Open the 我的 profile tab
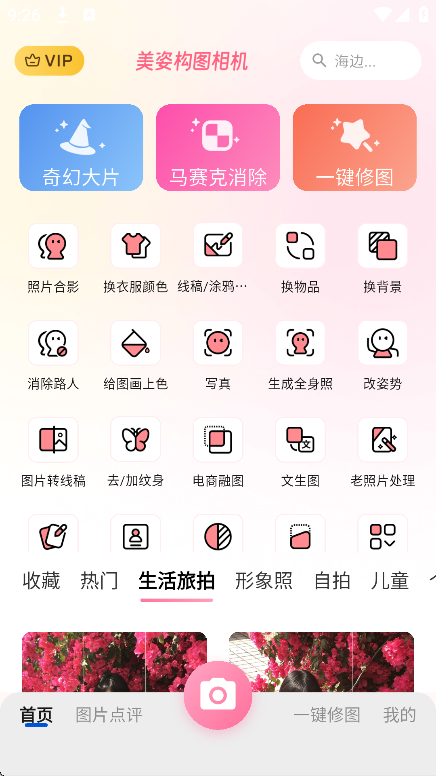 [399, 715]
